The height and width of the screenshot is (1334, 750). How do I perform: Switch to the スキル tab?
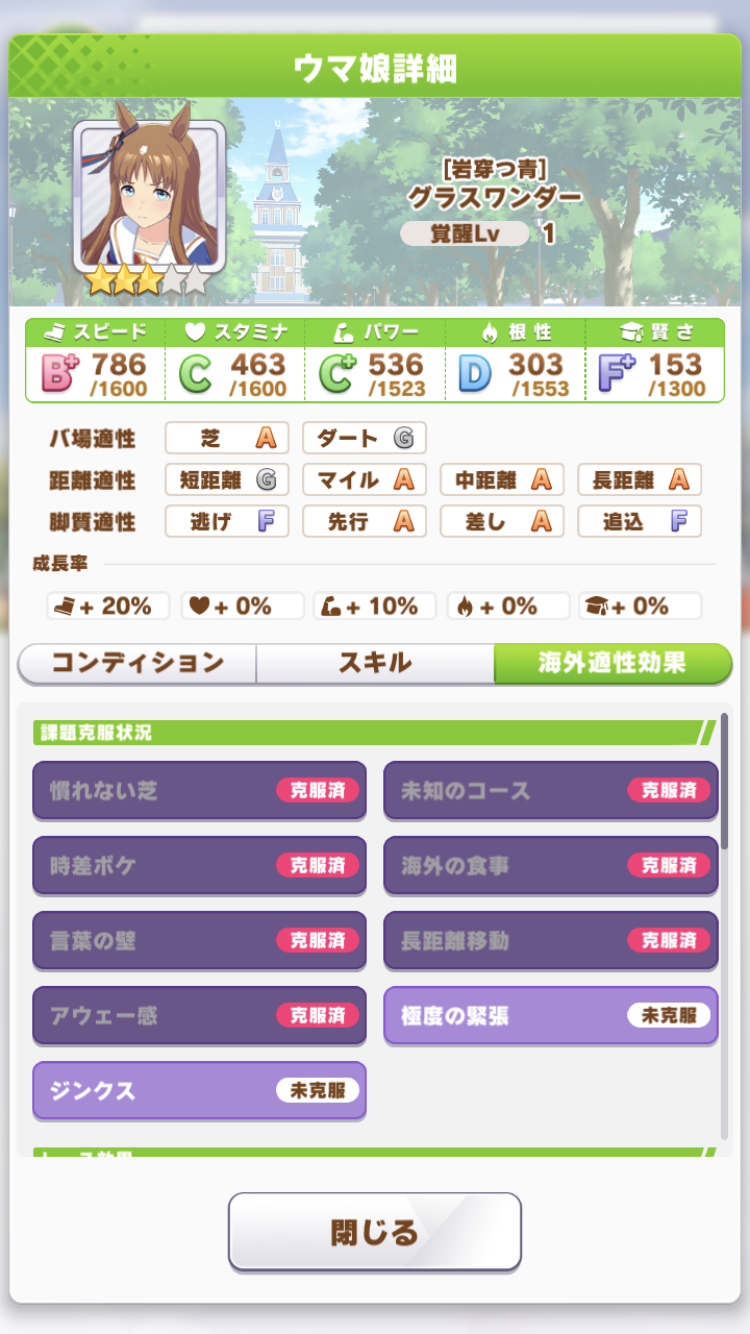375,663
